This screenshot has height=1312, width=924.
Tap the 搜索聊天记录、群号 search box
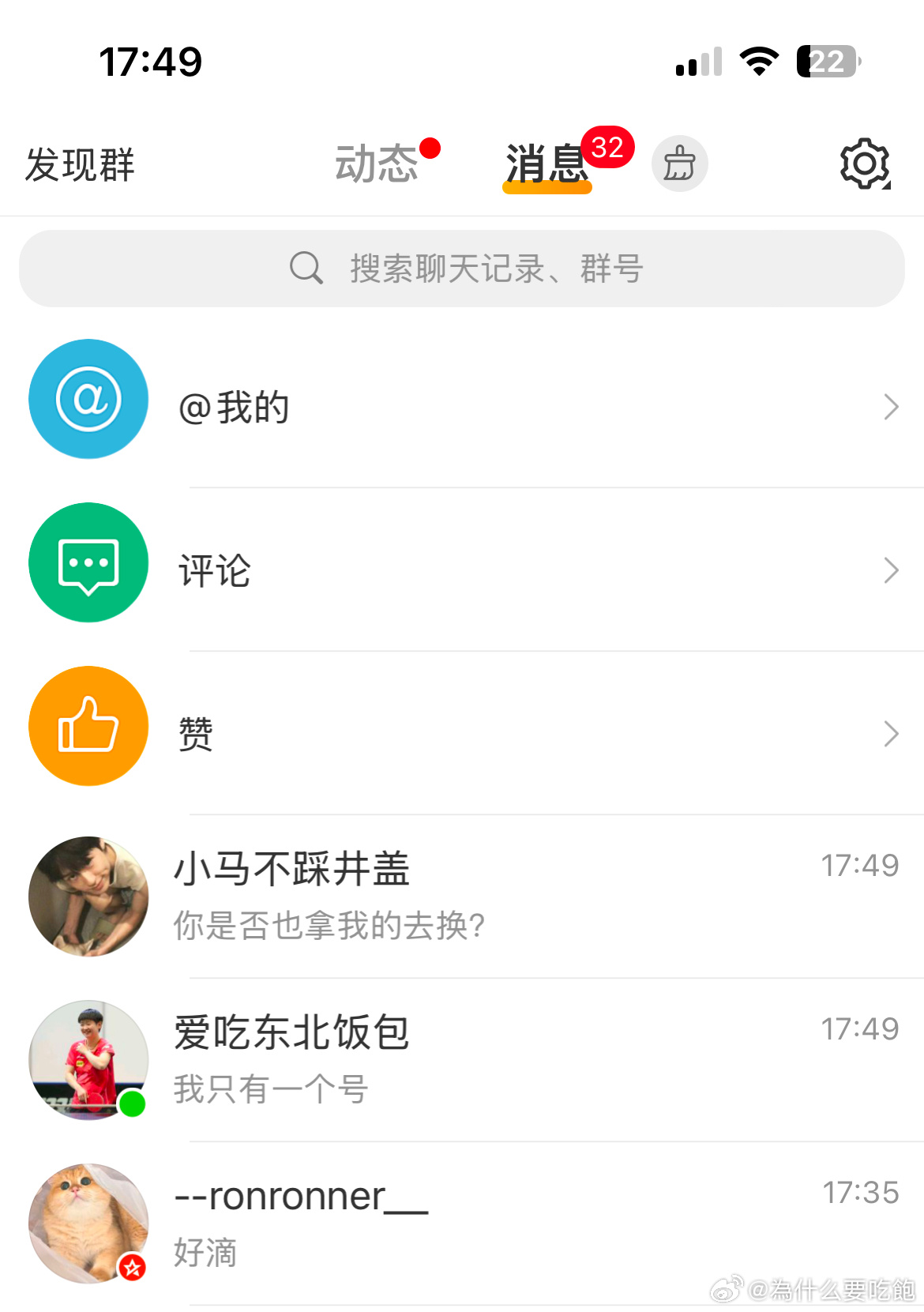pos(462,269)
